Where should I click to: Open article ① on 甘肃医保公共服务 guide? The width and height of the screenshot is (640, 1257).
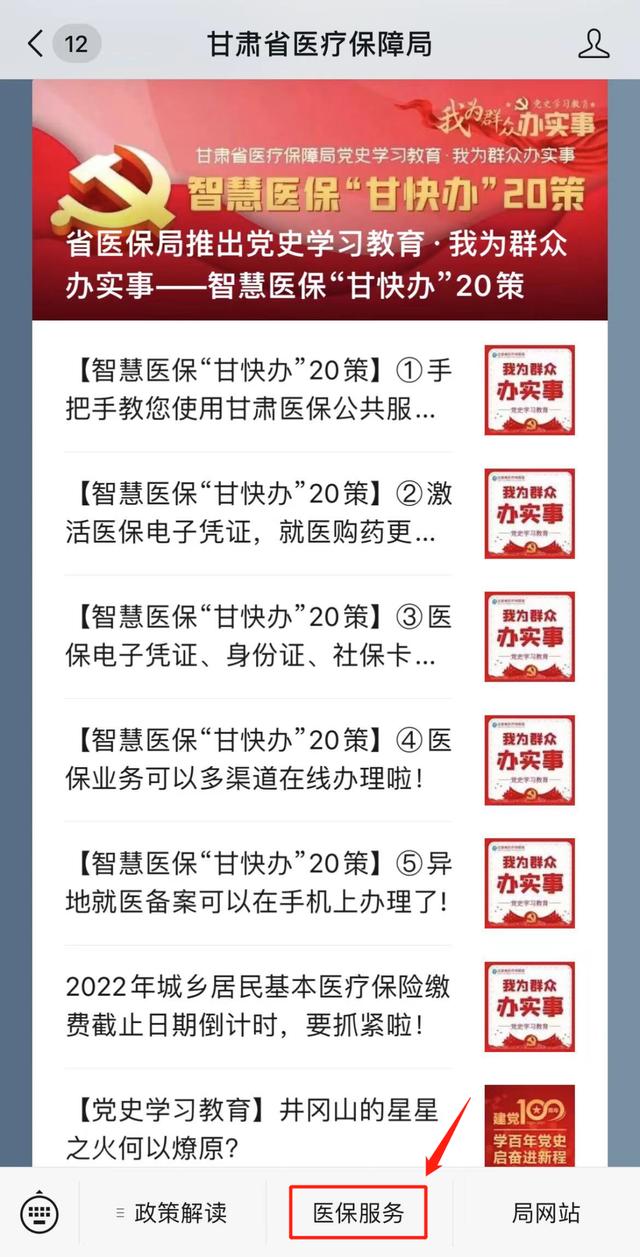[x=260, y=390]
